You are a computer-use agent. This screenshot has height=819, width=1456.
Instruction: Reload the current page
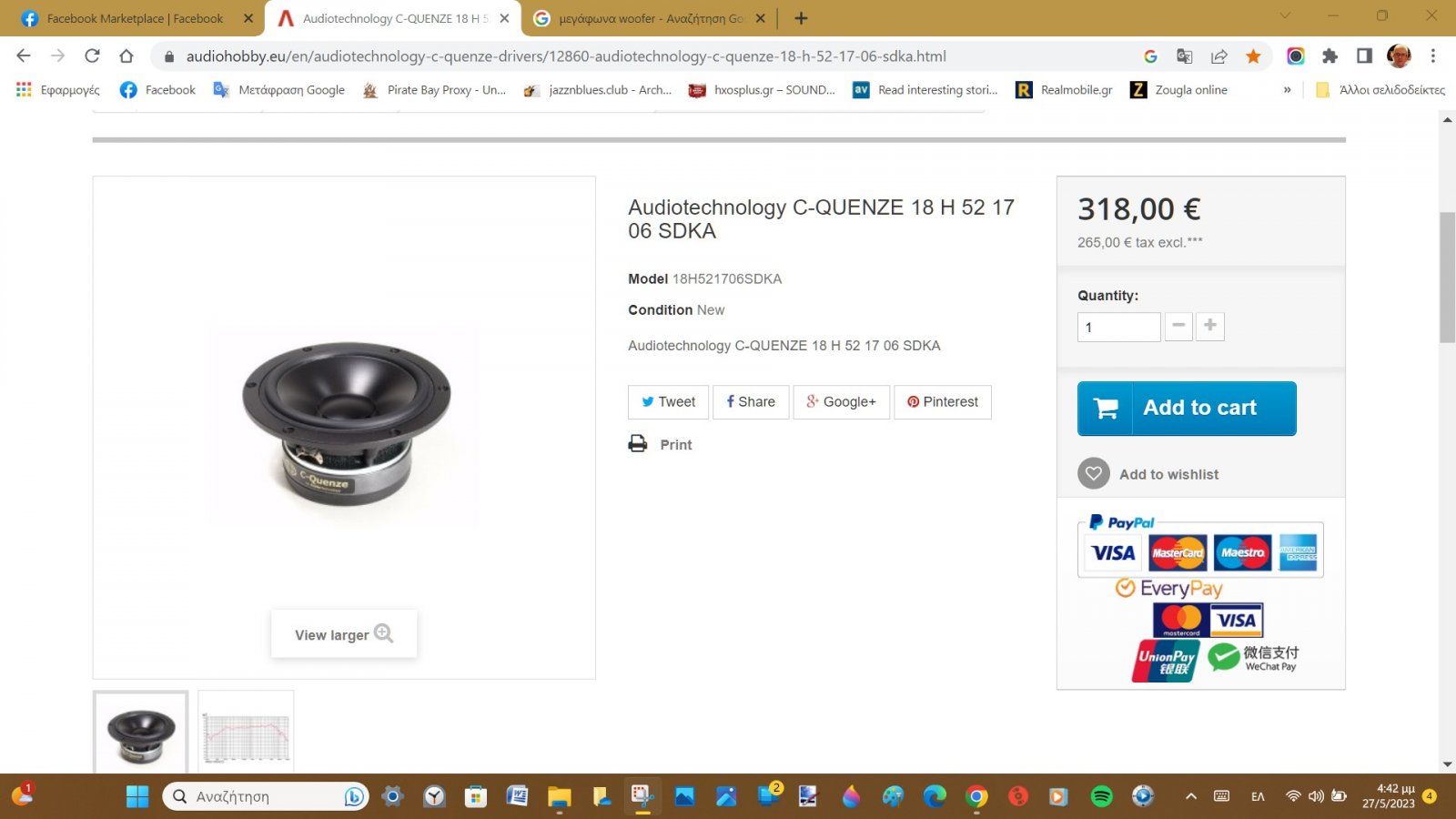(x=92, y=56)
